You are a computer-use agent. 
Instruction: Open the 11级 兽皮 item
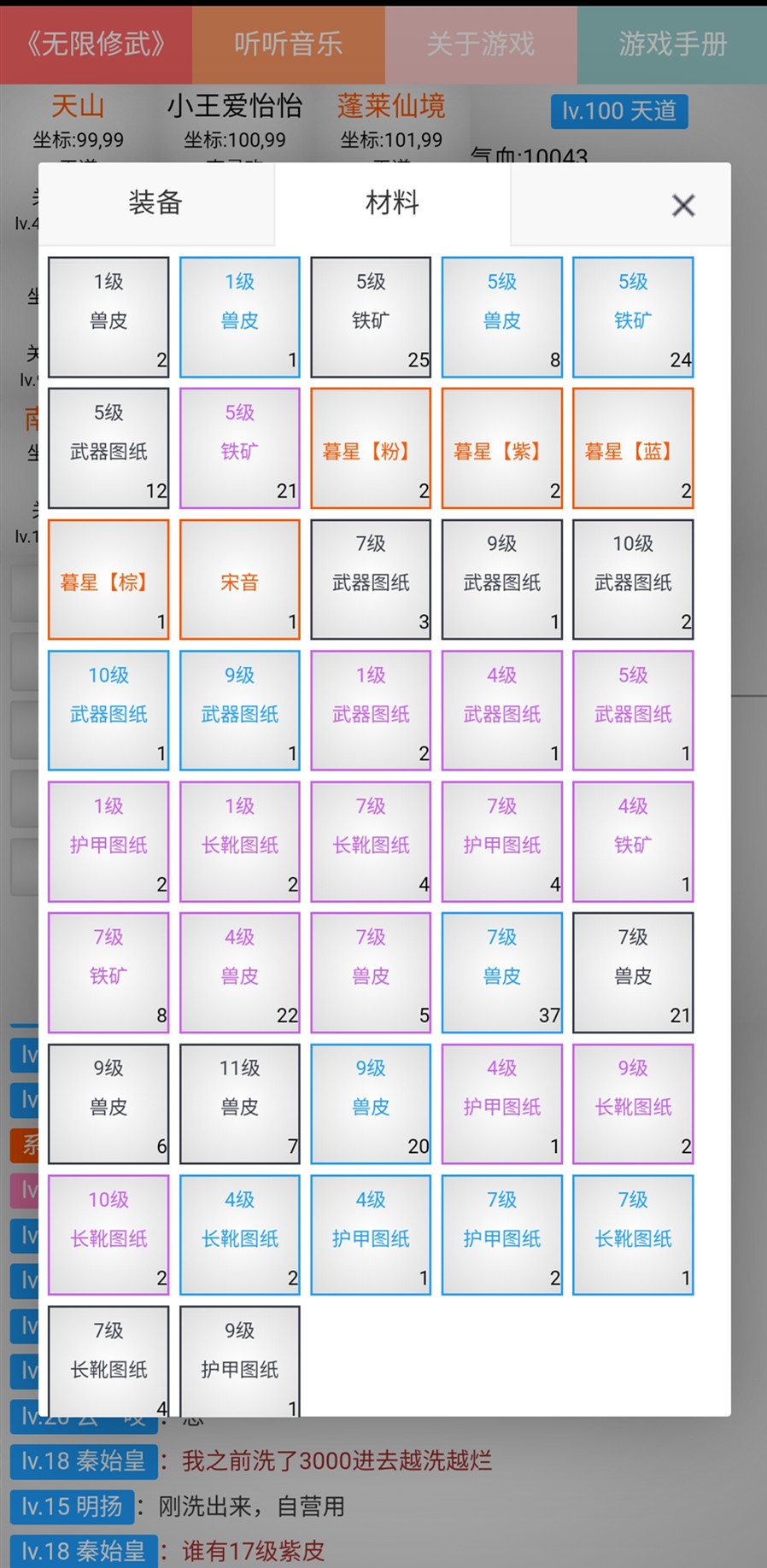[x=240, y=1104]
